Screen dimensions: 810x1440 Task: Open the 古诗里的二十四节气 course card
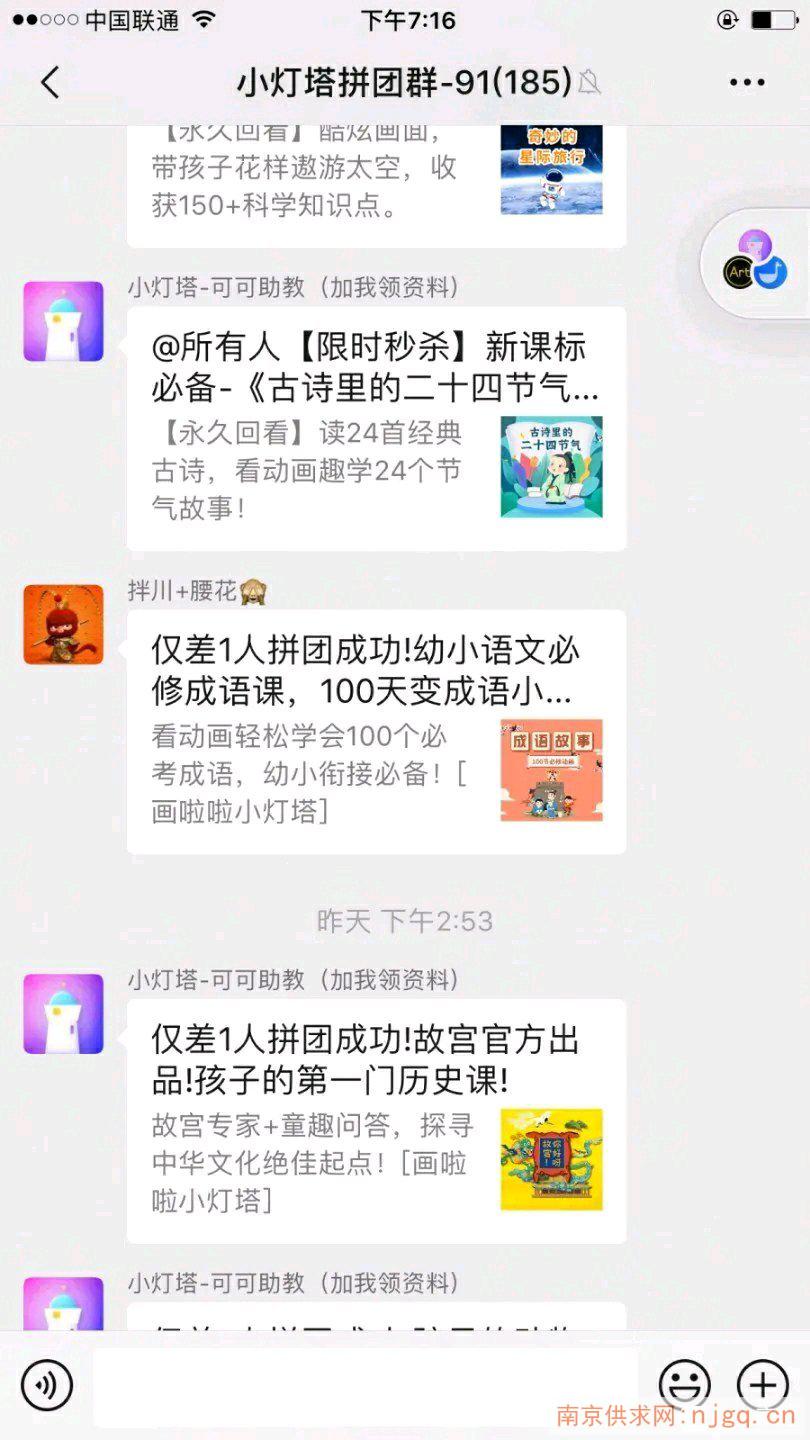(x=376, y=428)
